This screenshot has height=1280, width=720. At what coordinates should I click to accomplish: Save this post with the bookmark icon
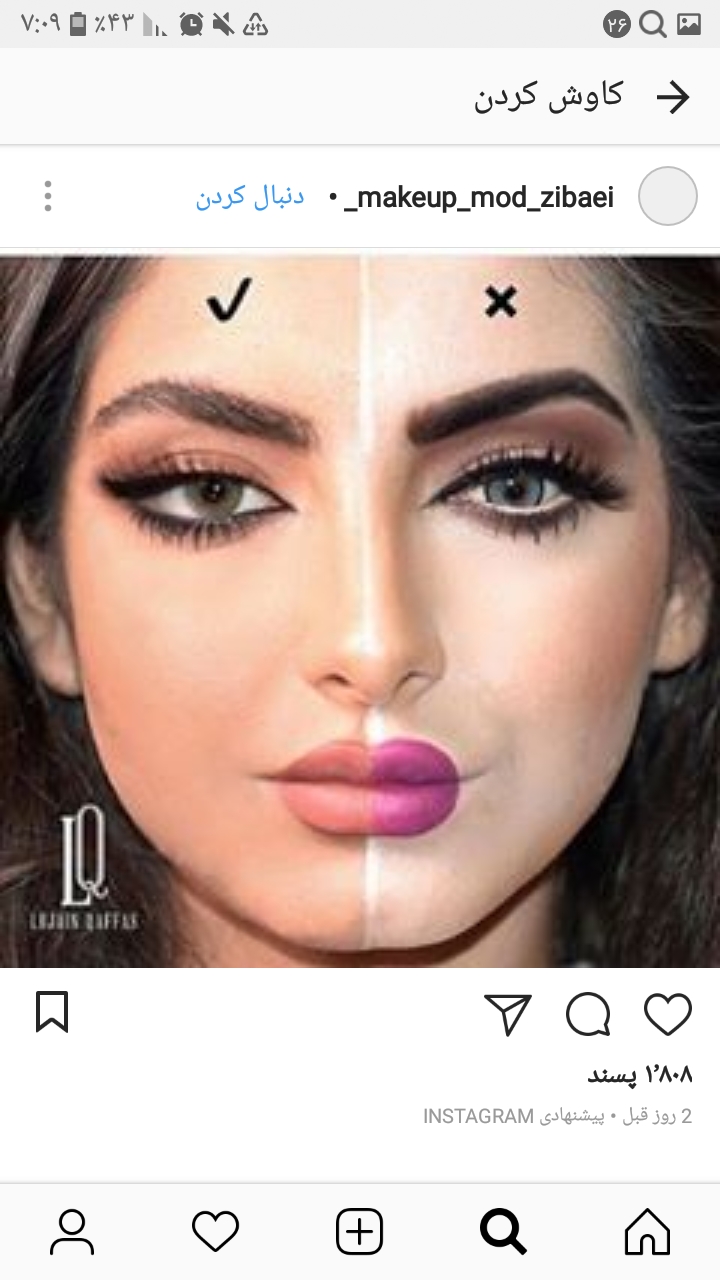[52, 1012]
